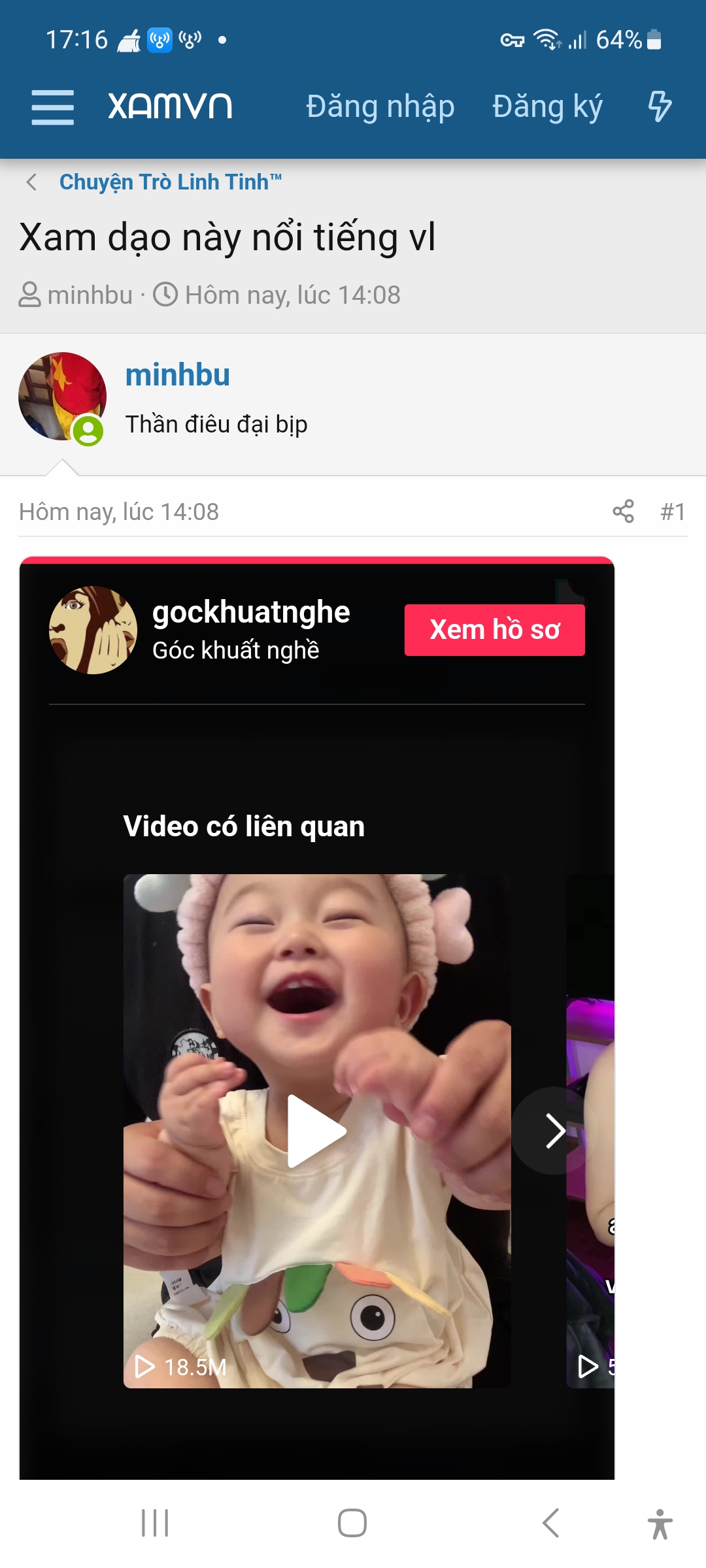Tap the system back button
This screenshot has height=1568, width=706.
(551, 1523)
